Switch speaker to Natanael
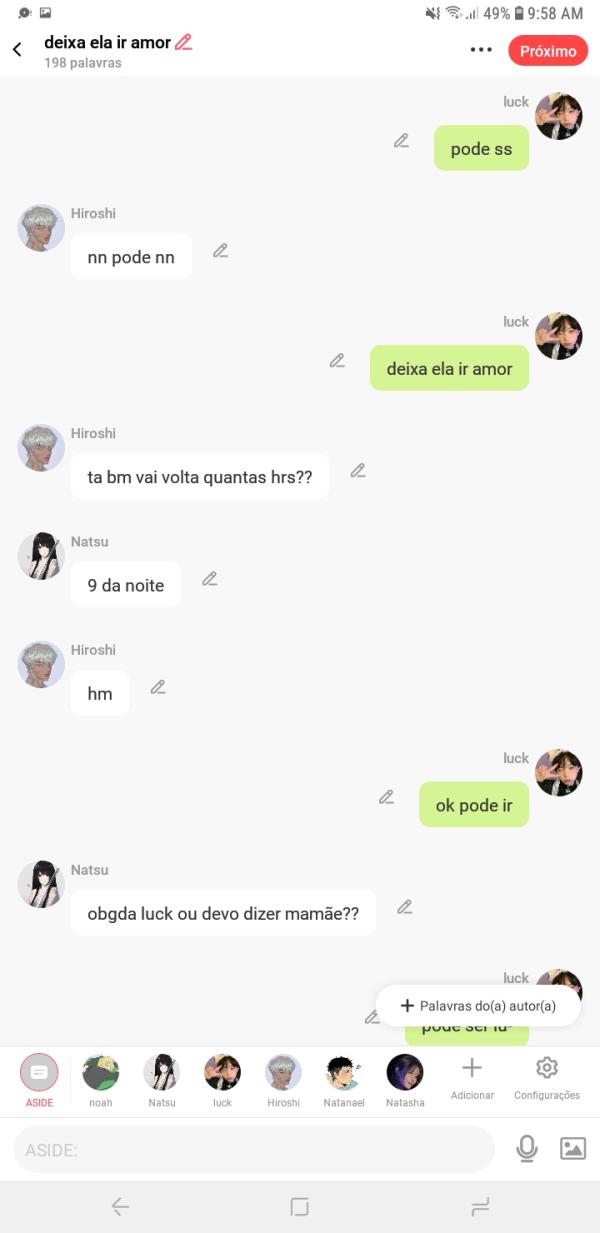Image resolution: width=600 pixels, height=1233 pixels. [344, 1080]
